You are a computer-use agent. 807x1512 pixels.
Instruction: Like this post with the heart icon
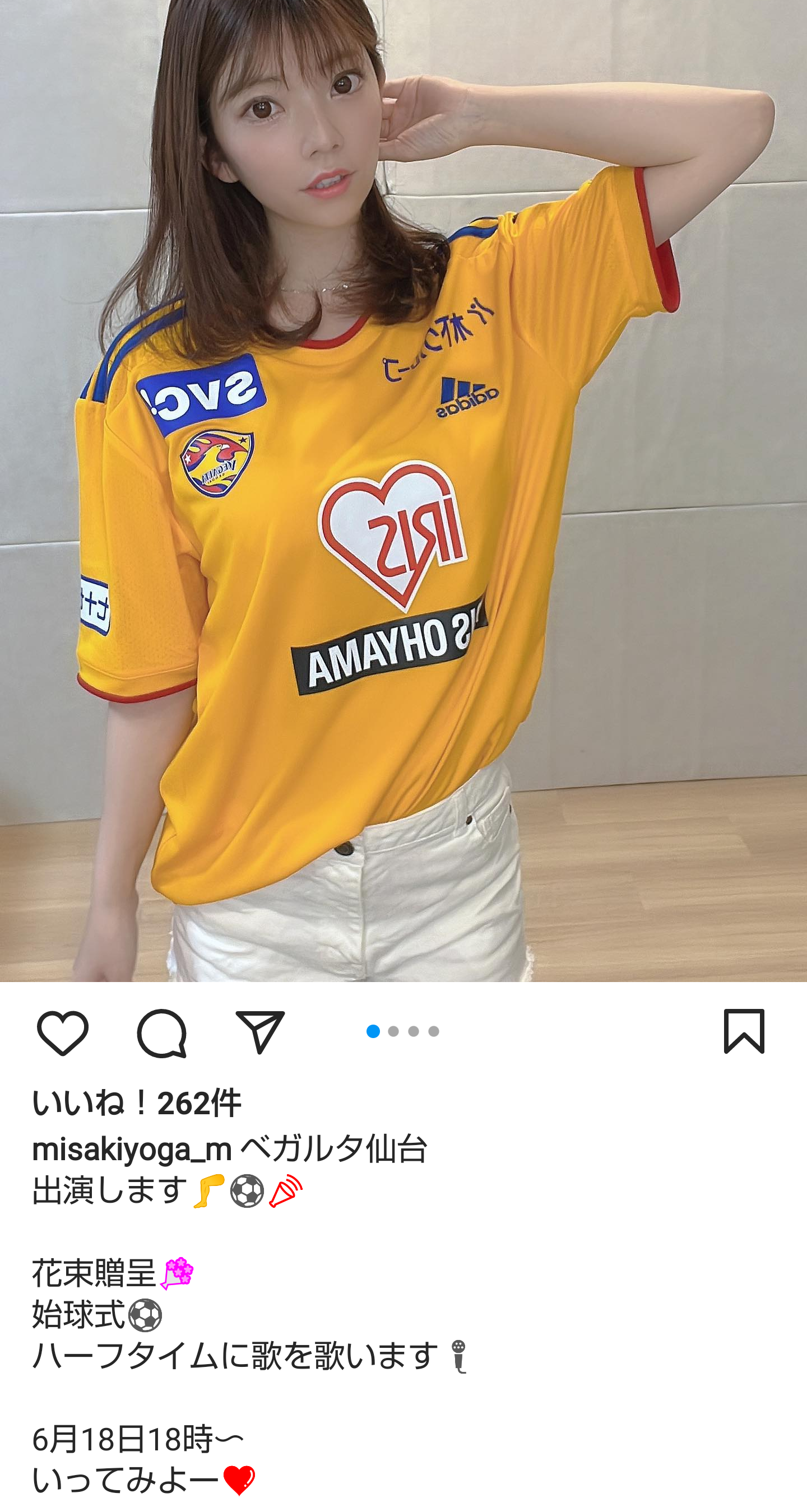click(x=62, y=1032)
